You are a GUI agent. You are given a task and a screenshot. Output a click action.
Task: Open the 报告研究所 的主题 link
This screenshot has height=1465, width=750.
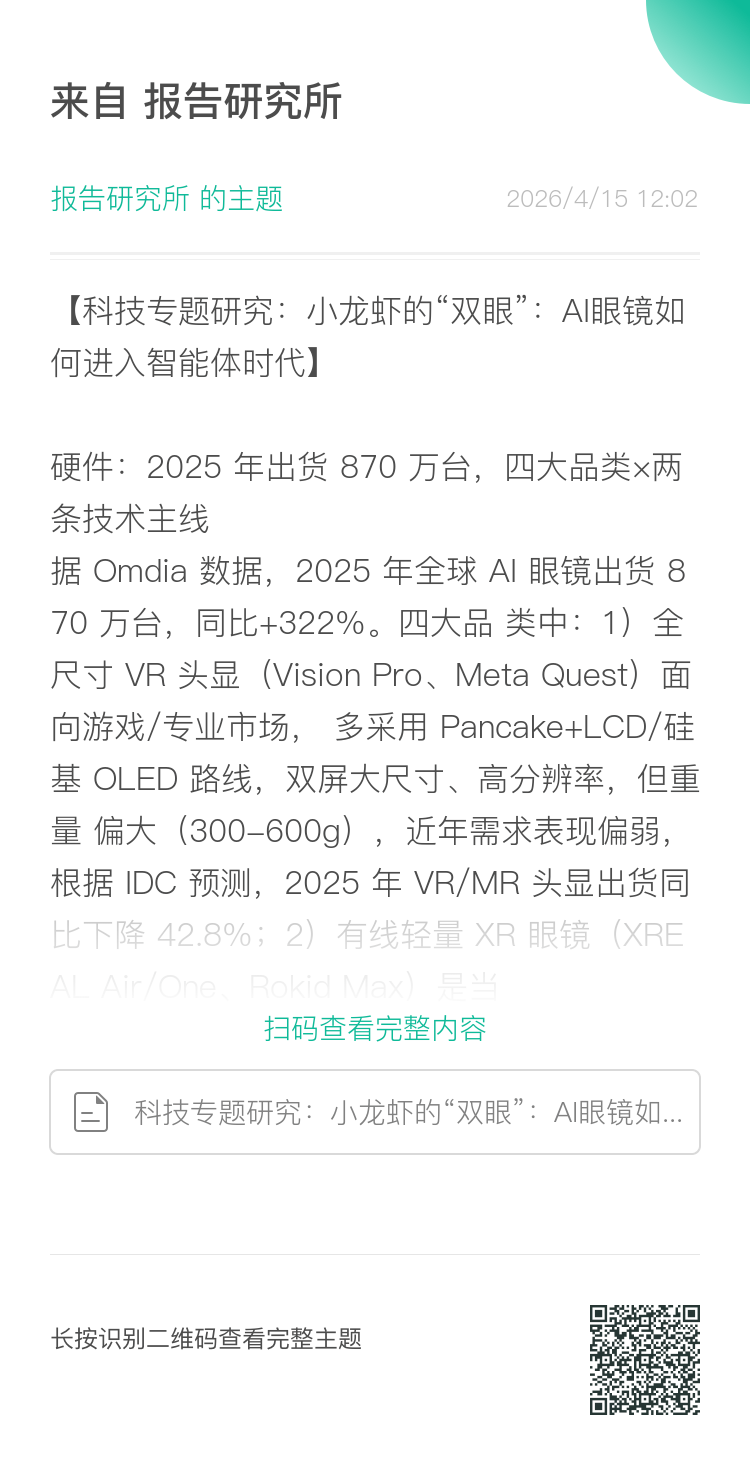[166, 198]
